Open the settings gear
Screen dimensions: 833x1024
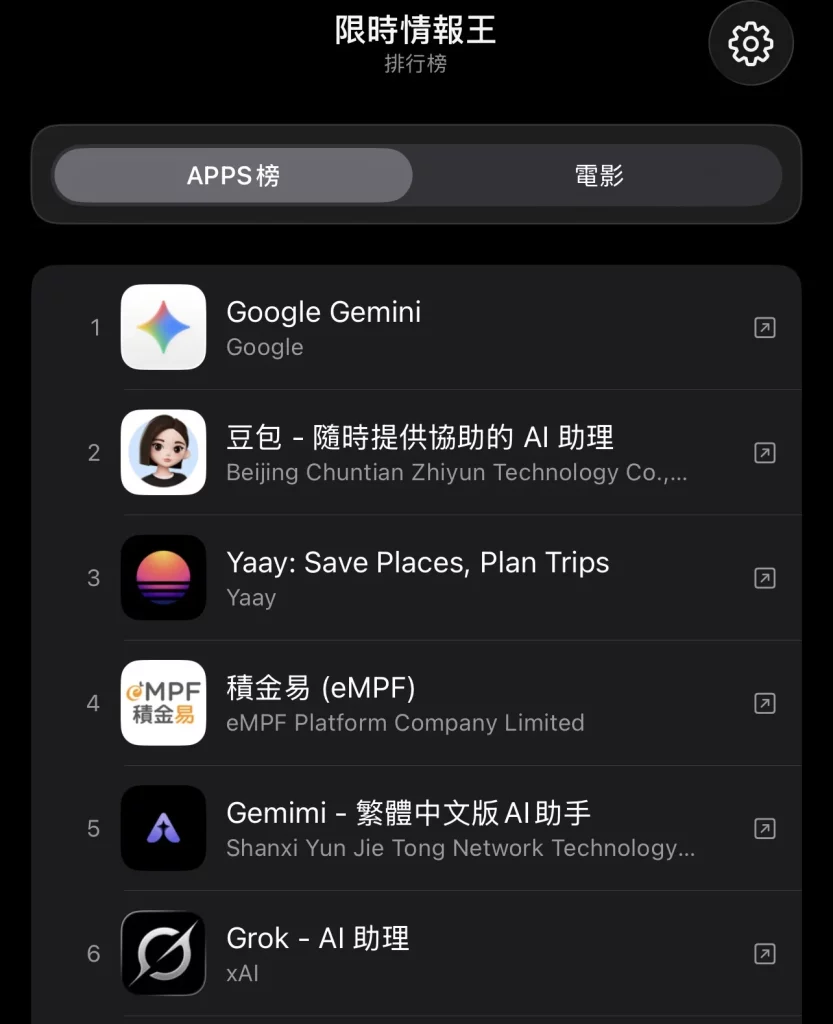[x=750, y=43]
